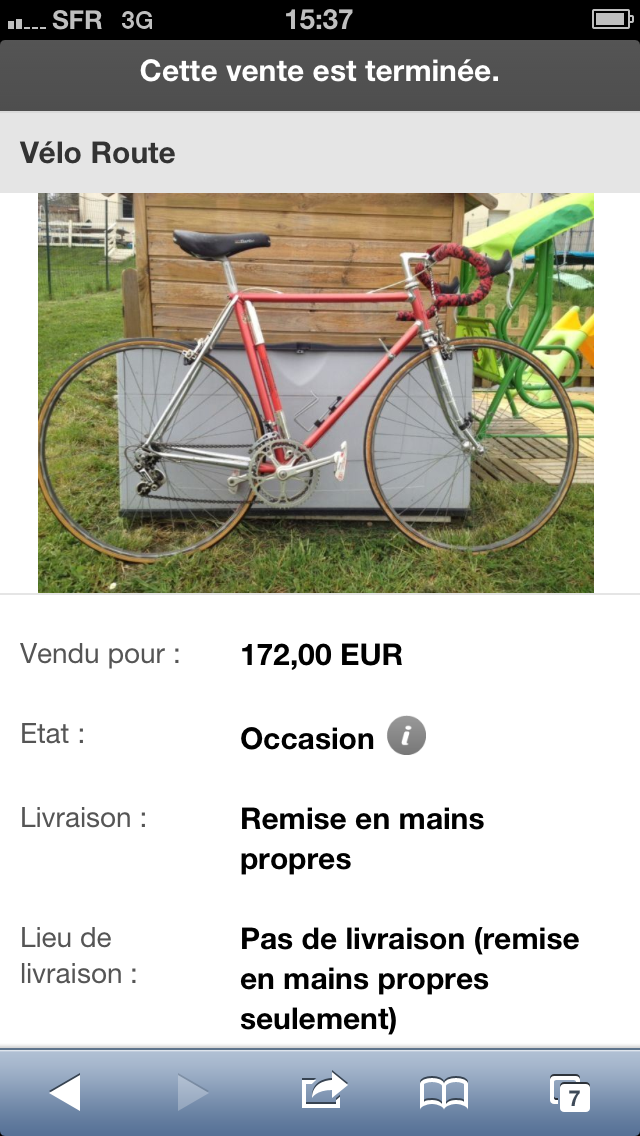Go back to the previous page
The height and width of the screenshot is (1136, 640).
point(65,1092)
